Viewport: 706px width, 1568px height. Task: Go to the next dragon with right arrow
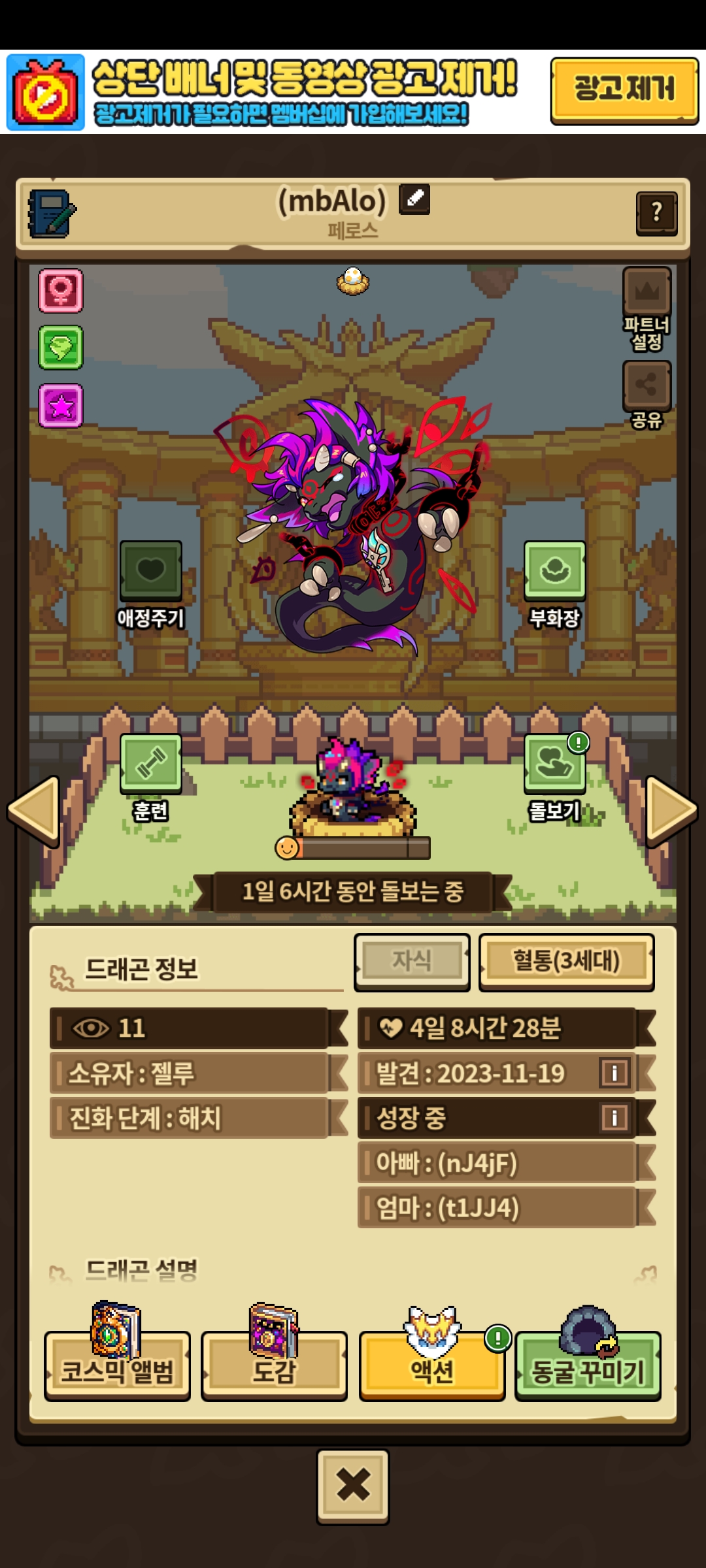click(x=671, y=810)
